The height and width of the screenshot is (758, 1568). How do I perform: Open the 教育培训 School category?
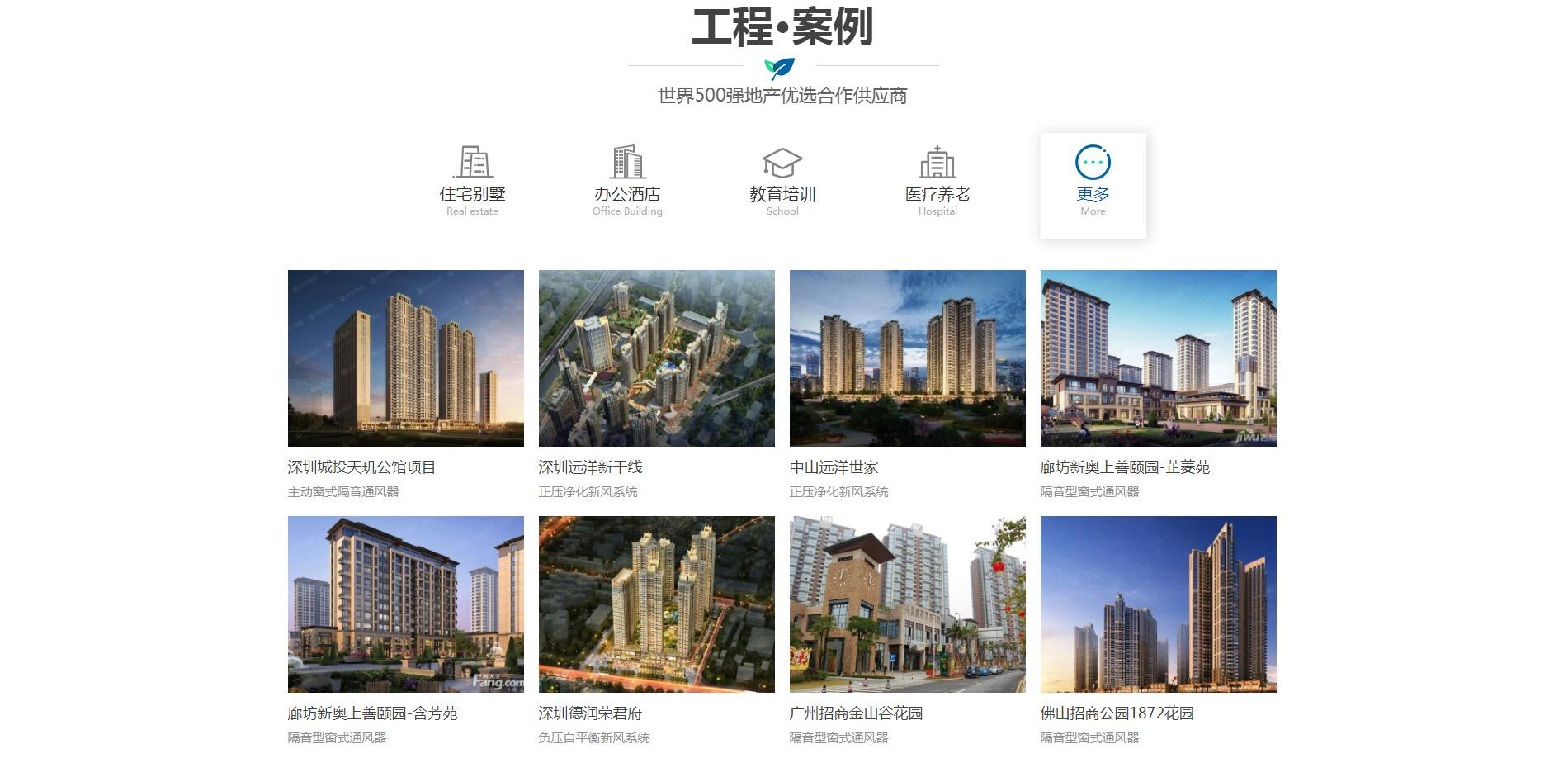(782, 183)
